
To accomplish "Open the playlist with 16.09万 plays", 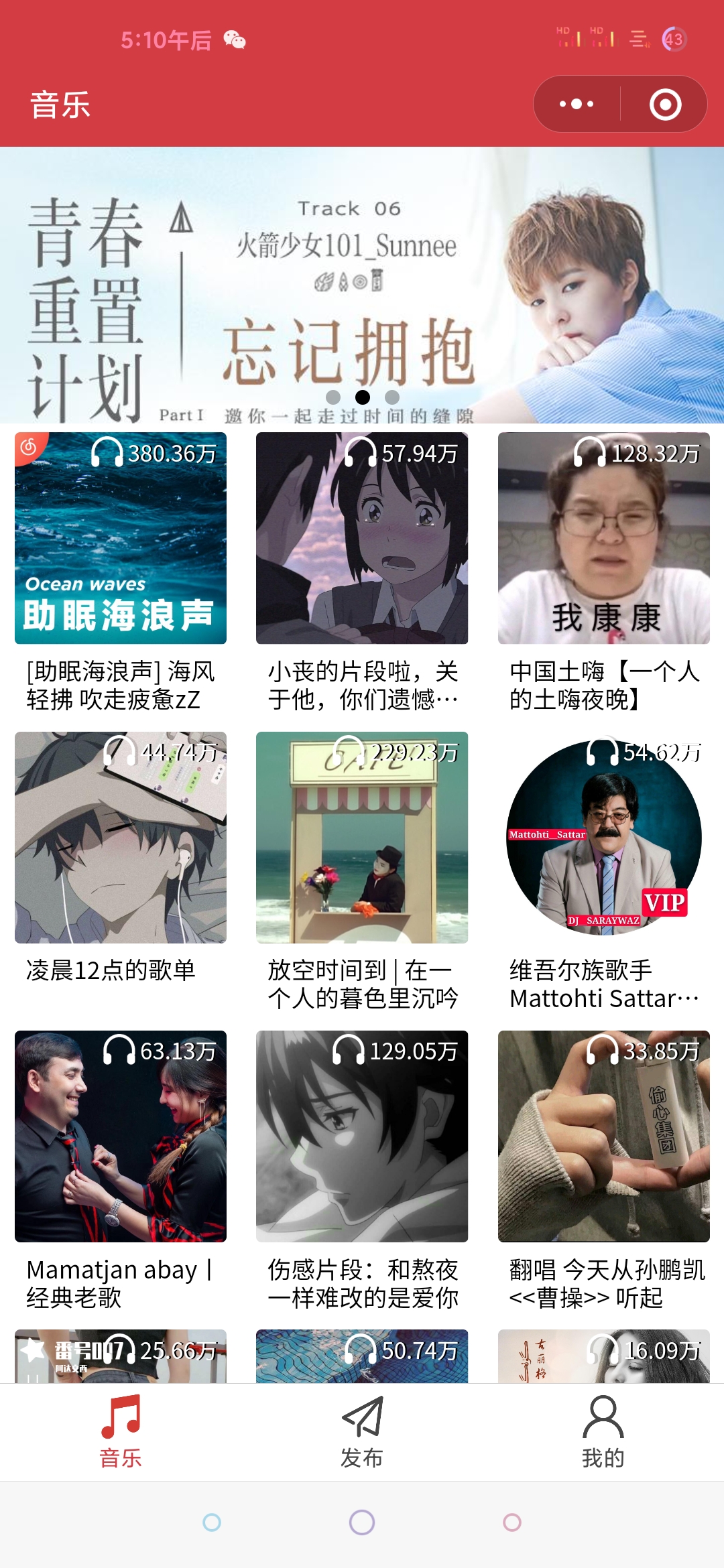I will pyautogui.click(x=603, y=1356).
